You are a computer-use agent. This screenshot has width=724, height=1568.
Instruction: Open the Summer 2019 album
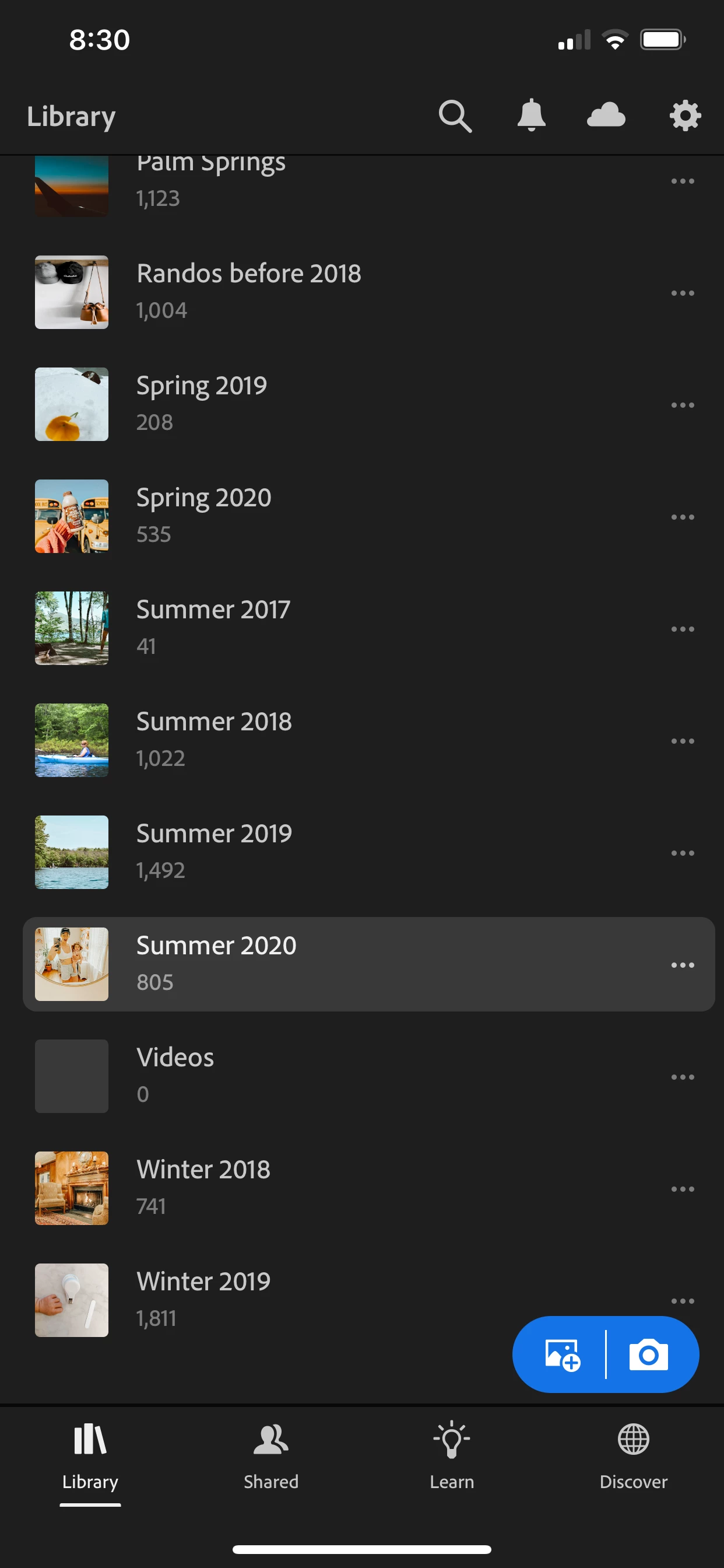click(x=213, y=852)
